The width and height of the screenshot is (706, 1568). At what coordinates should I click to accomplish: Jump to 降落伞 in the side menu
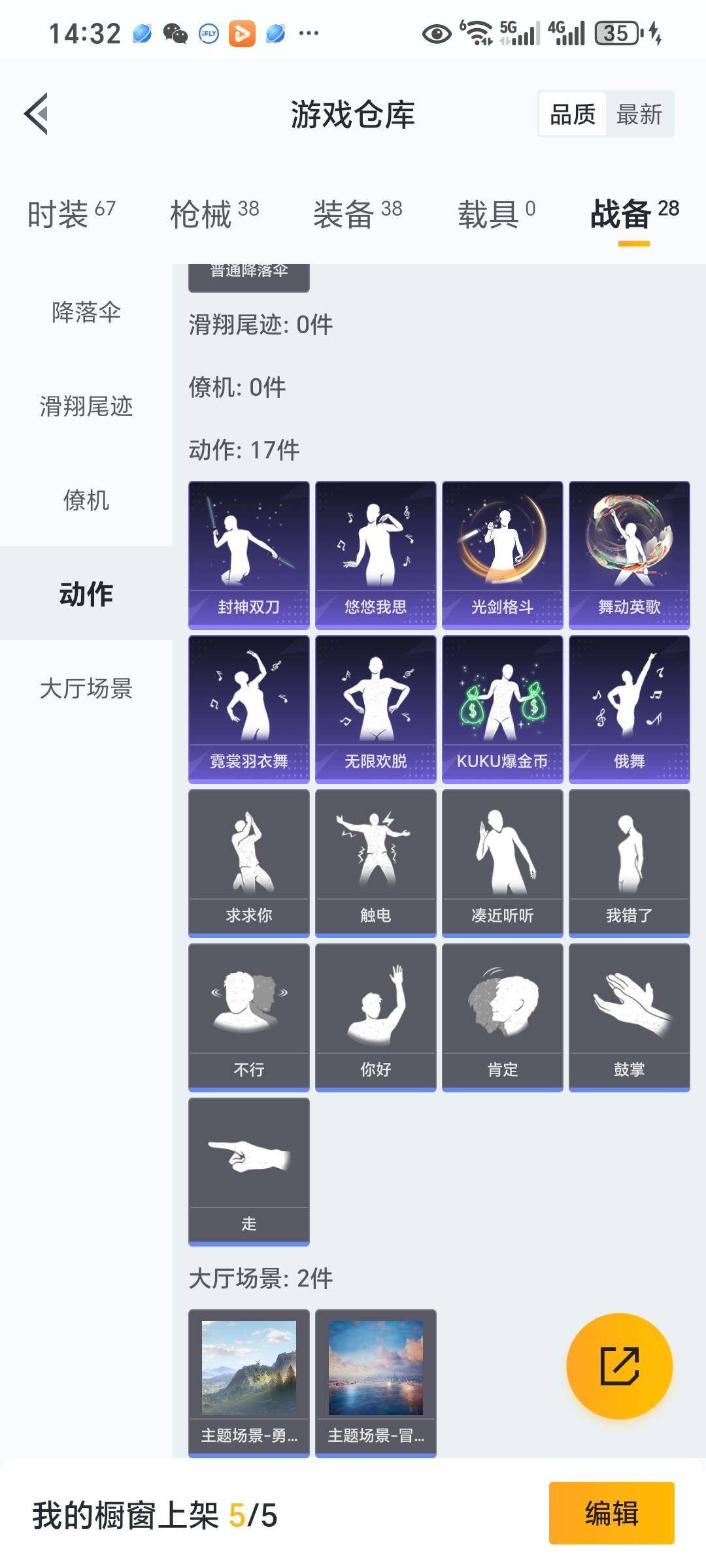pos(86,312)
